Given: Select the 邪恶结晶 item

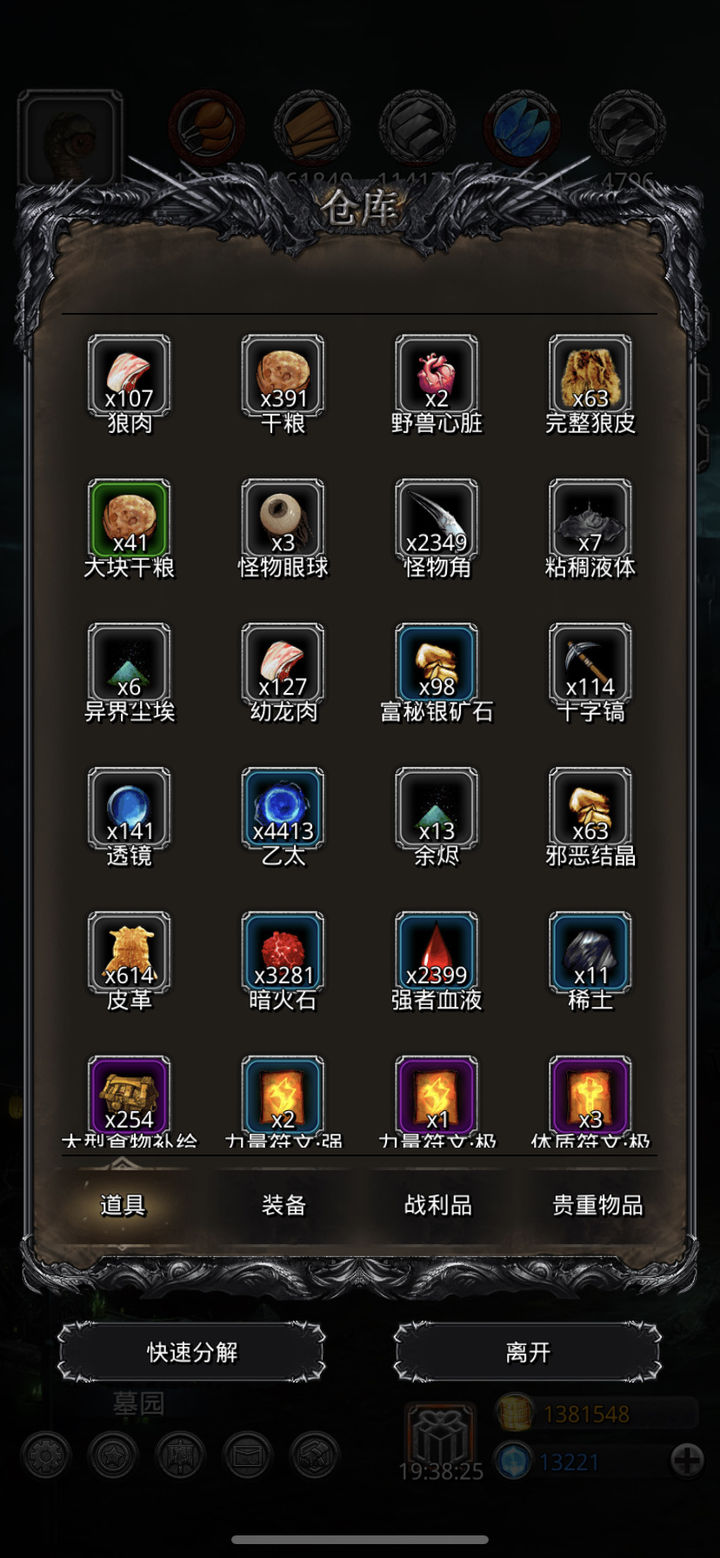Looking at the screenshot, I should 590,809.
